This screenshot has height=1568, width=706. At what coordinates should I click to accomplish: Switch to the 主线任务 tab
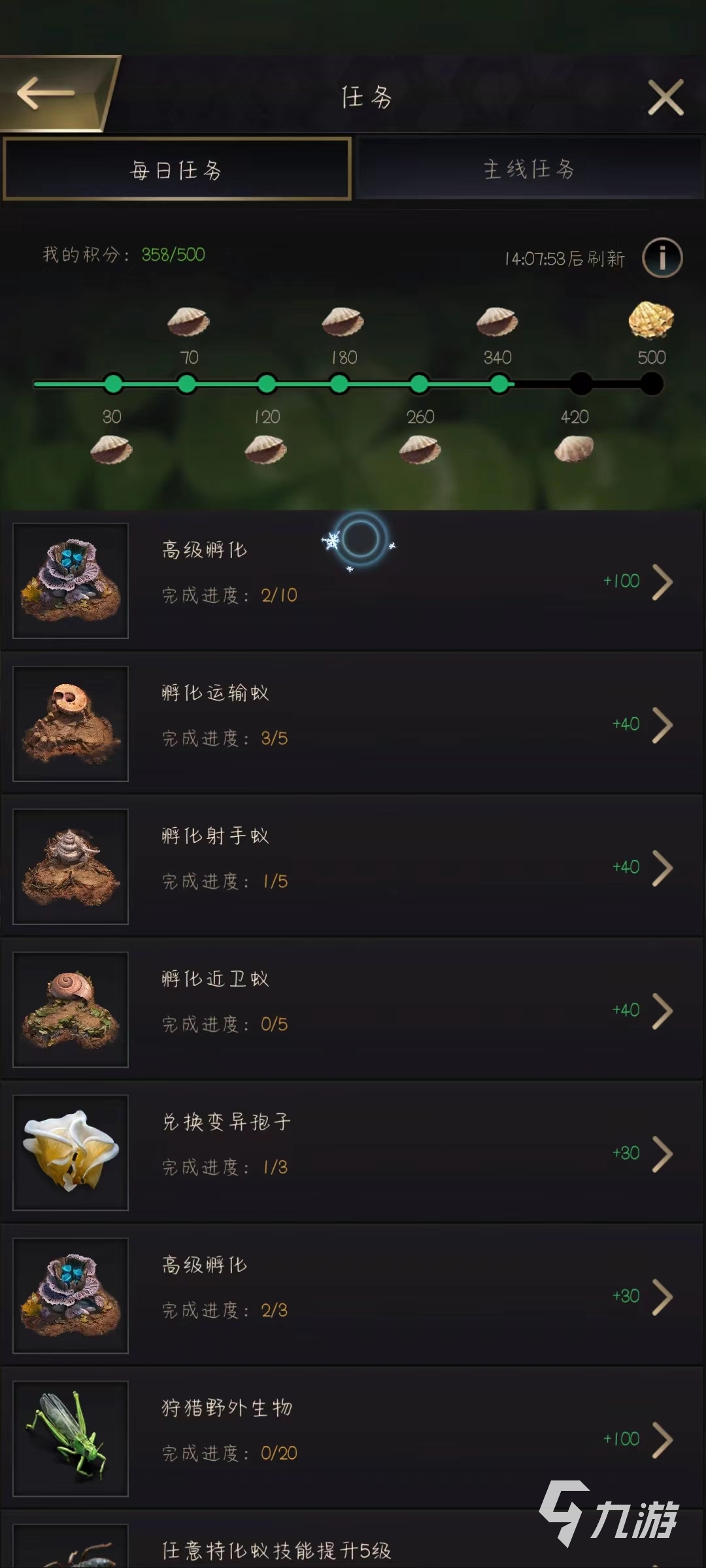click(528, 170)
